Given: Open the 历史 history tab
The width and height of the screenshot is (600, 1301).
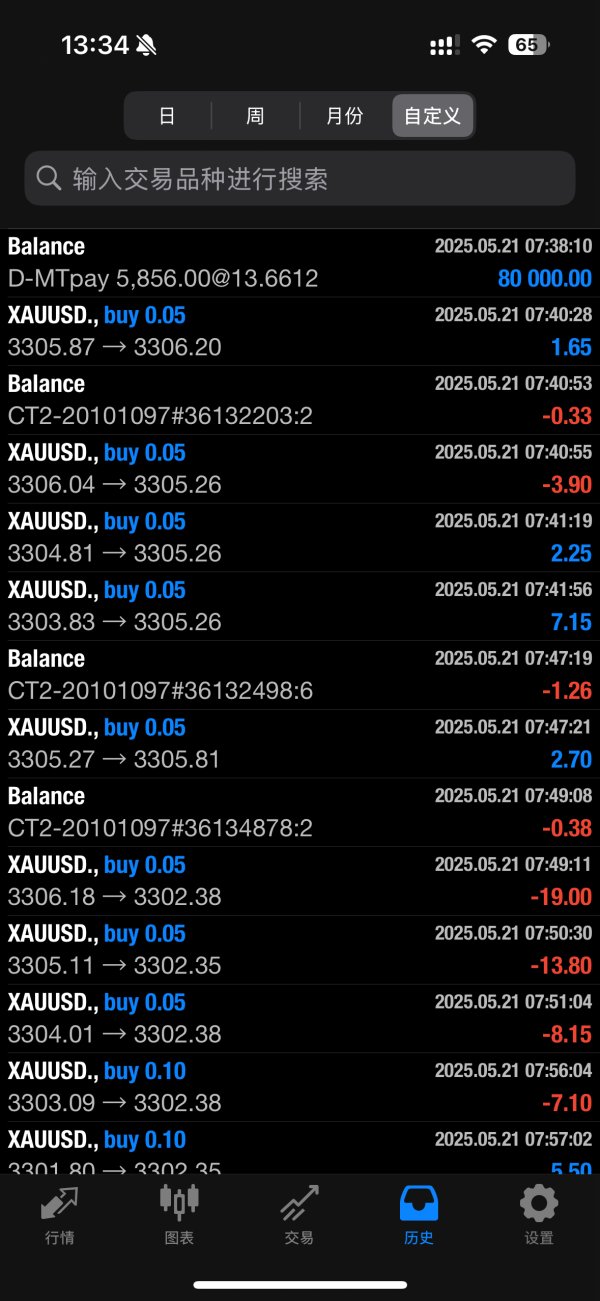Looking at the screenshot, I should 419,1215.
